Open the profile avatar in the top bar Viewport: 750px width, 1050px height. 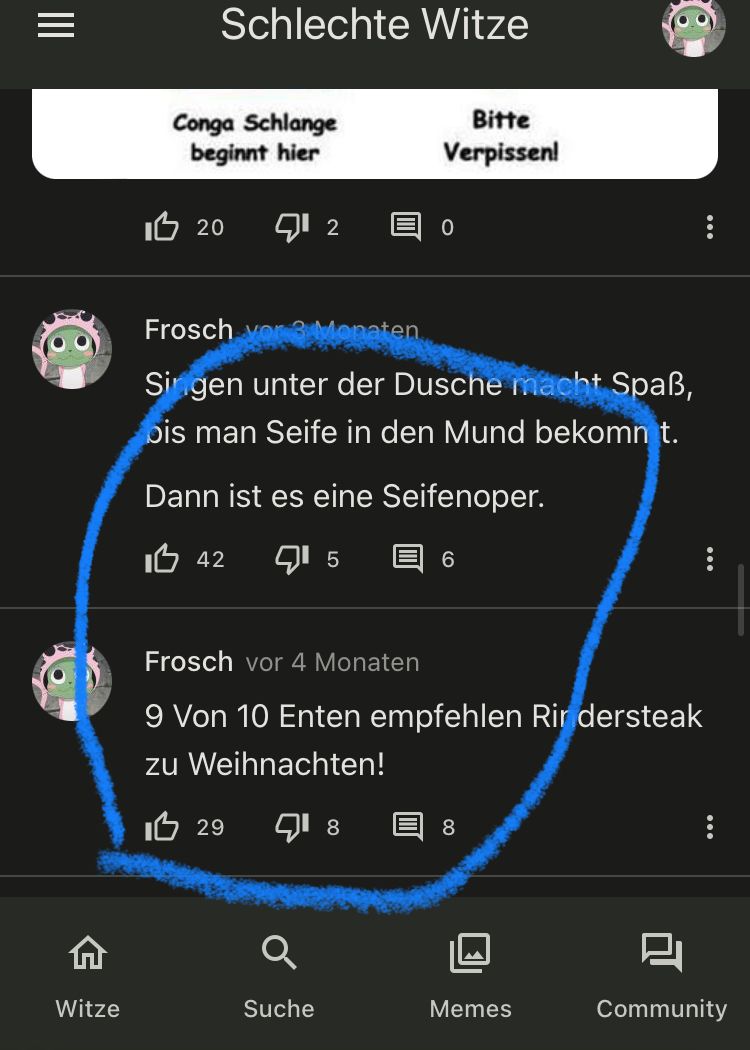click(x=693, y=27)
